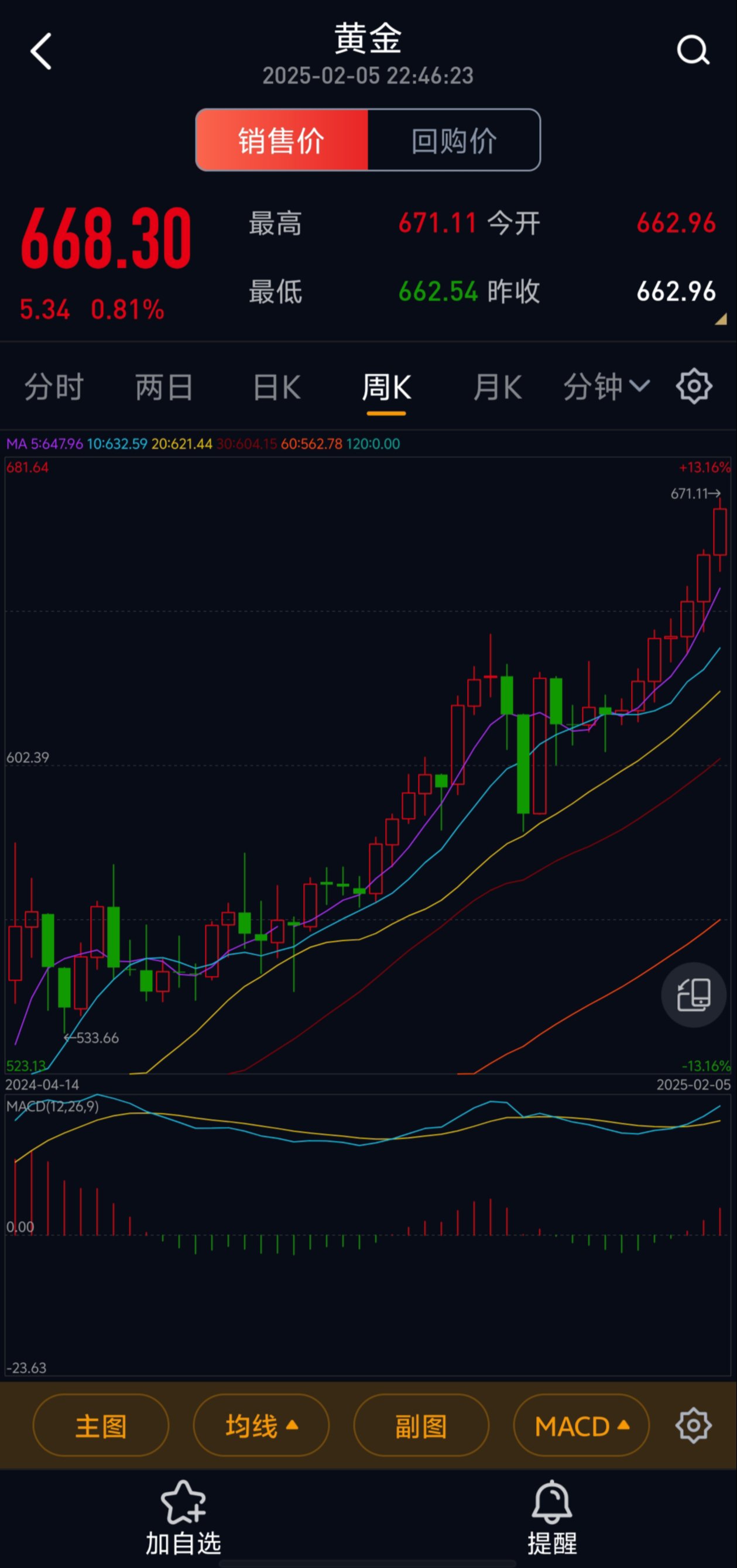This screenshot has width=737, height=1568.
Task: Click the 副图 sub-chart button
Action: click(x=420, y=1426)
